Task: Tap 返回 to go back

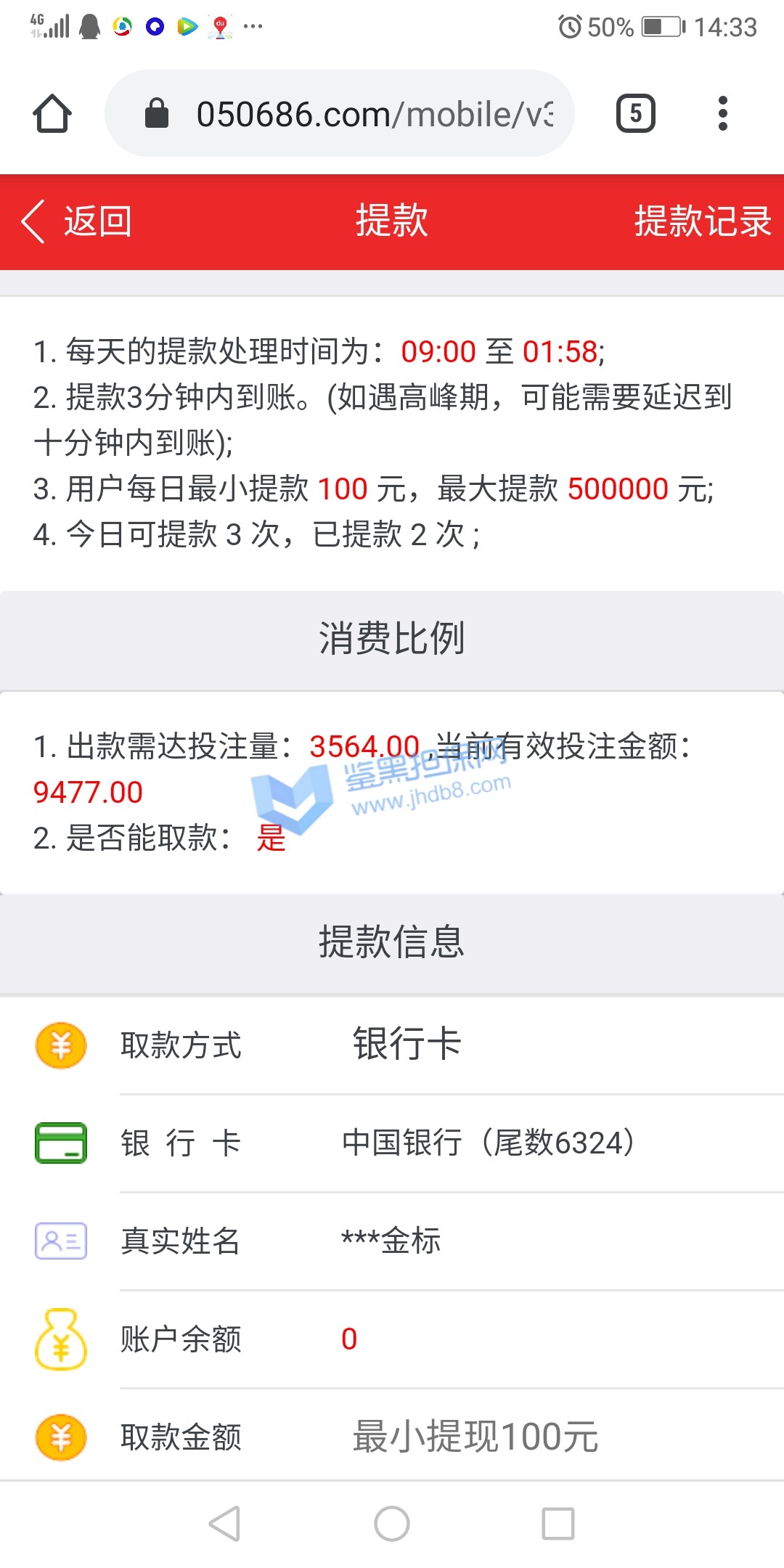Action: (77, 221)
